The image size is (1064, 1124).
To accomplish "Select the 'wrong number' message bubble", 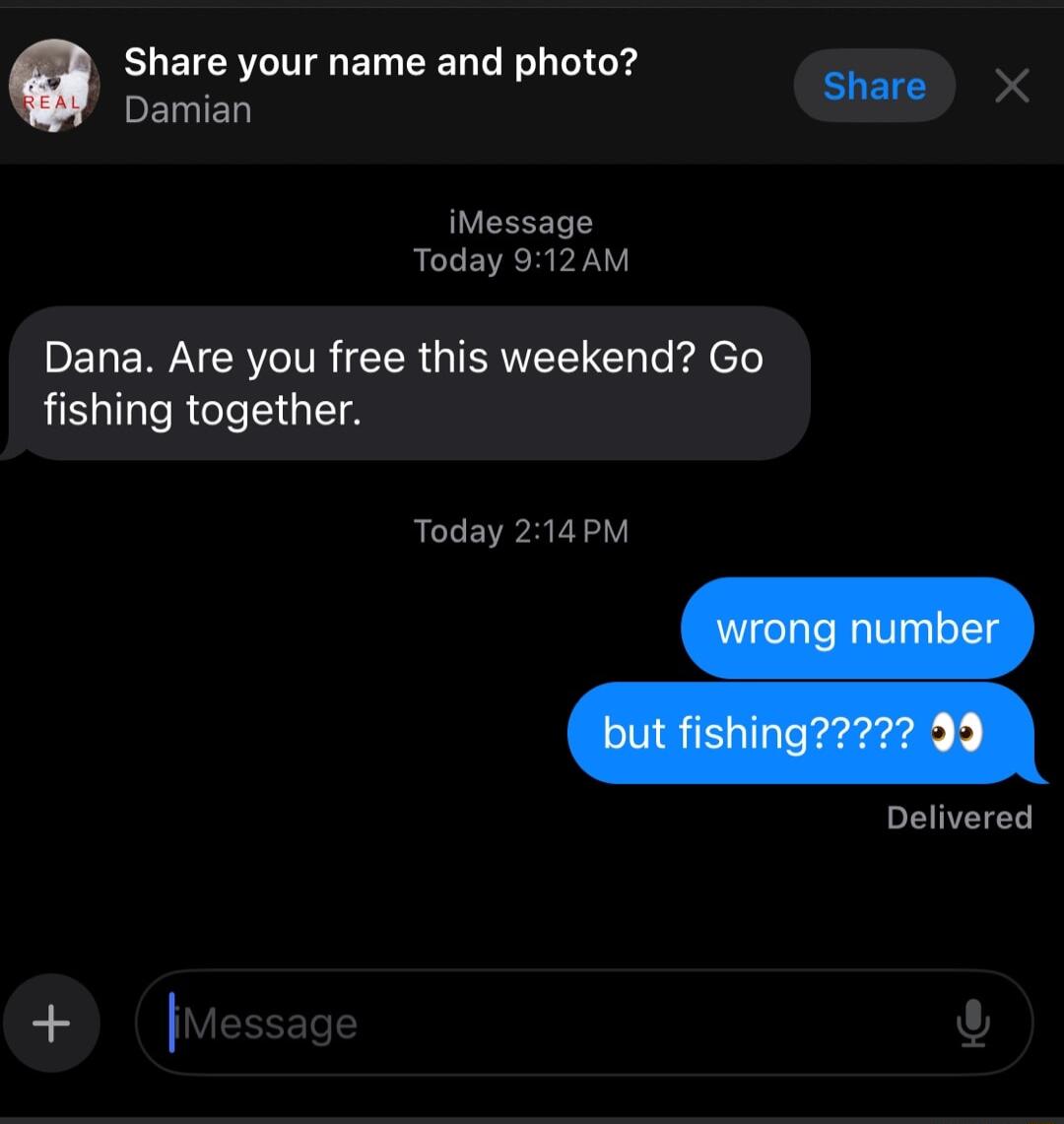I will click(x=857, y=628).
